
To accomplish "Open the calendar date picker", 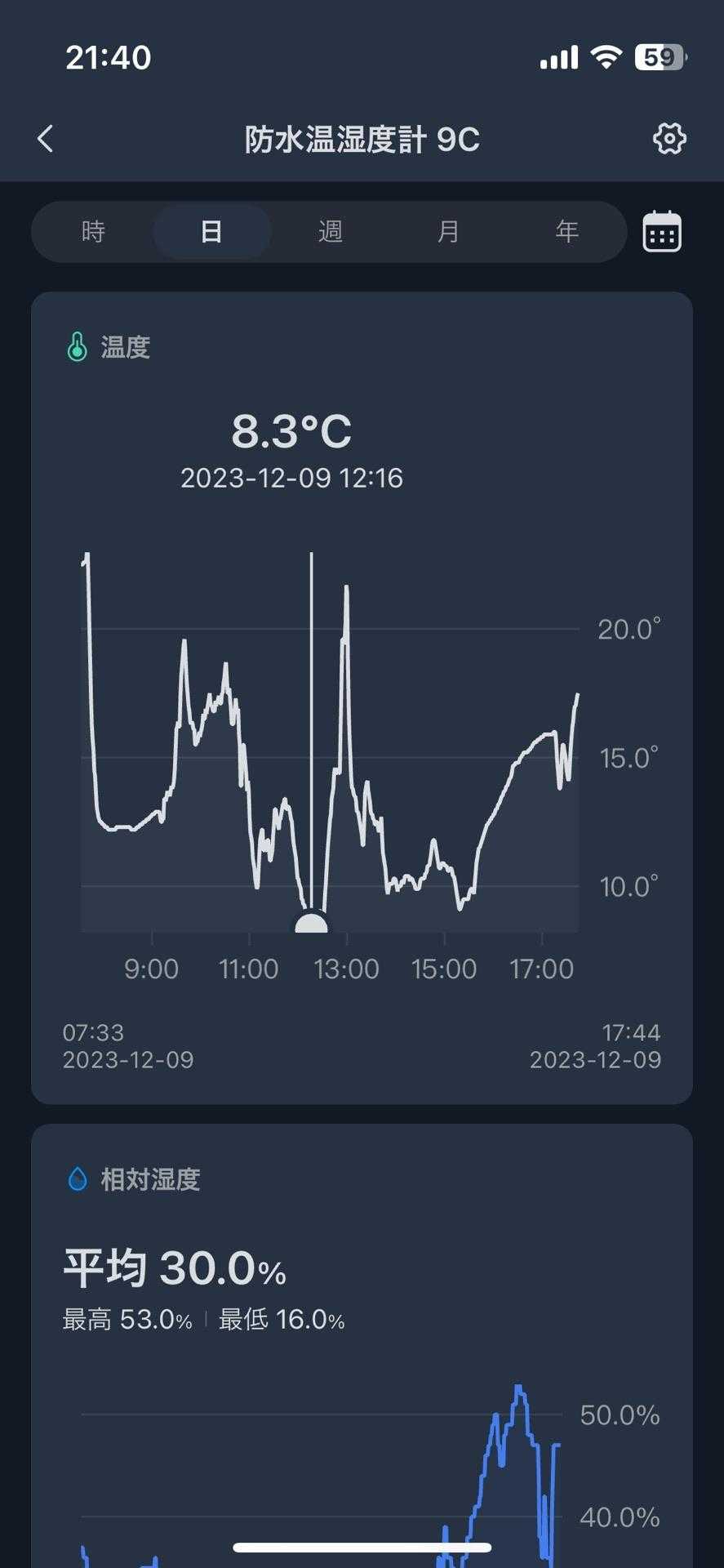I will point(662,233).
